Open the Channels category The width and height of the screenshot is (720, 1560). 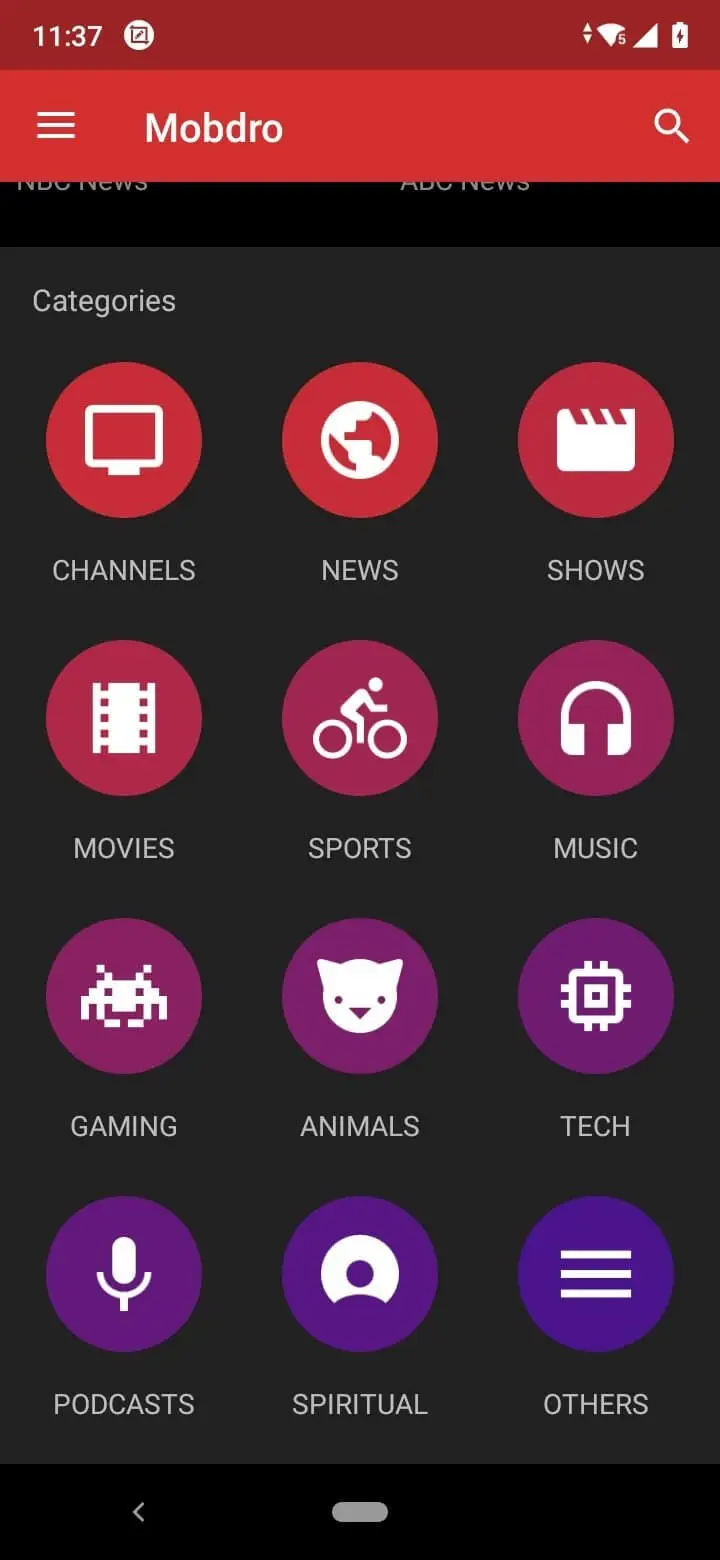(124, 440)
